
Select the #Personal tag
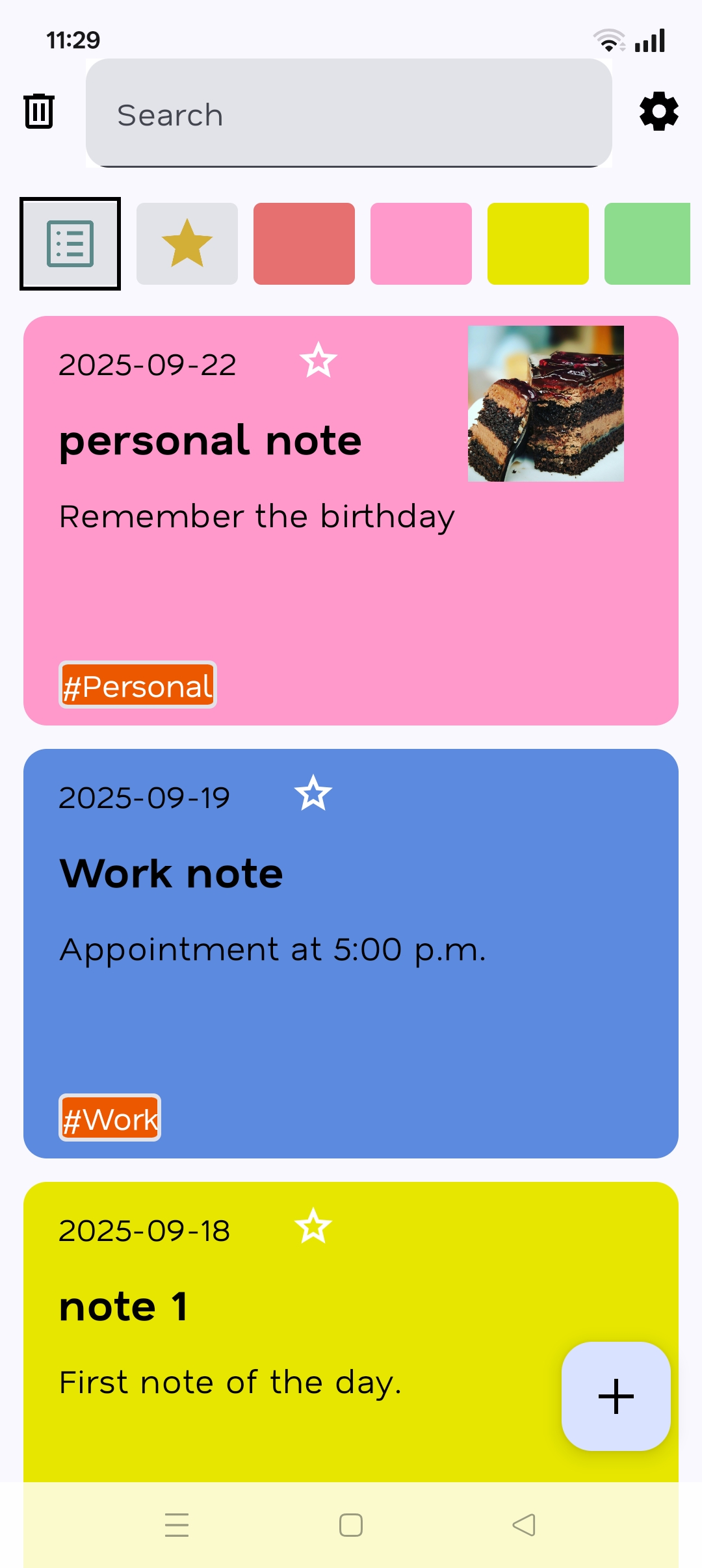click(138, 685)
